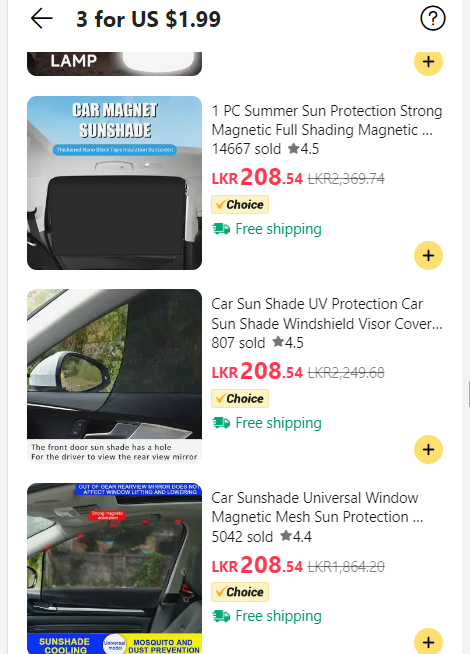Open the help question mark icon
This screenshot has height=654, width=470.
click(x=432, y=18)
